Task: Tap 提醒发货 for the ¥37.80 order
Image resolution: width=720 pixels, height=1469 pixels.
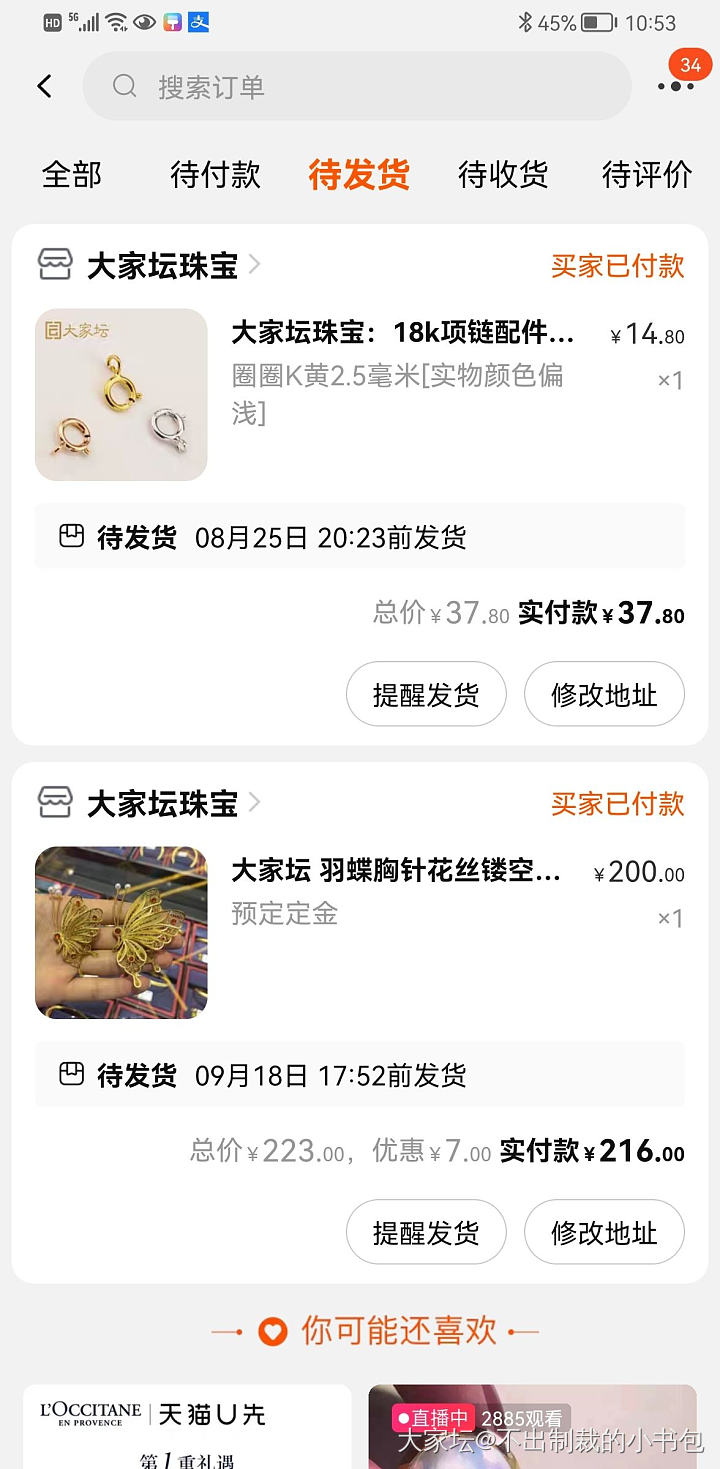Action: [426, 694]
